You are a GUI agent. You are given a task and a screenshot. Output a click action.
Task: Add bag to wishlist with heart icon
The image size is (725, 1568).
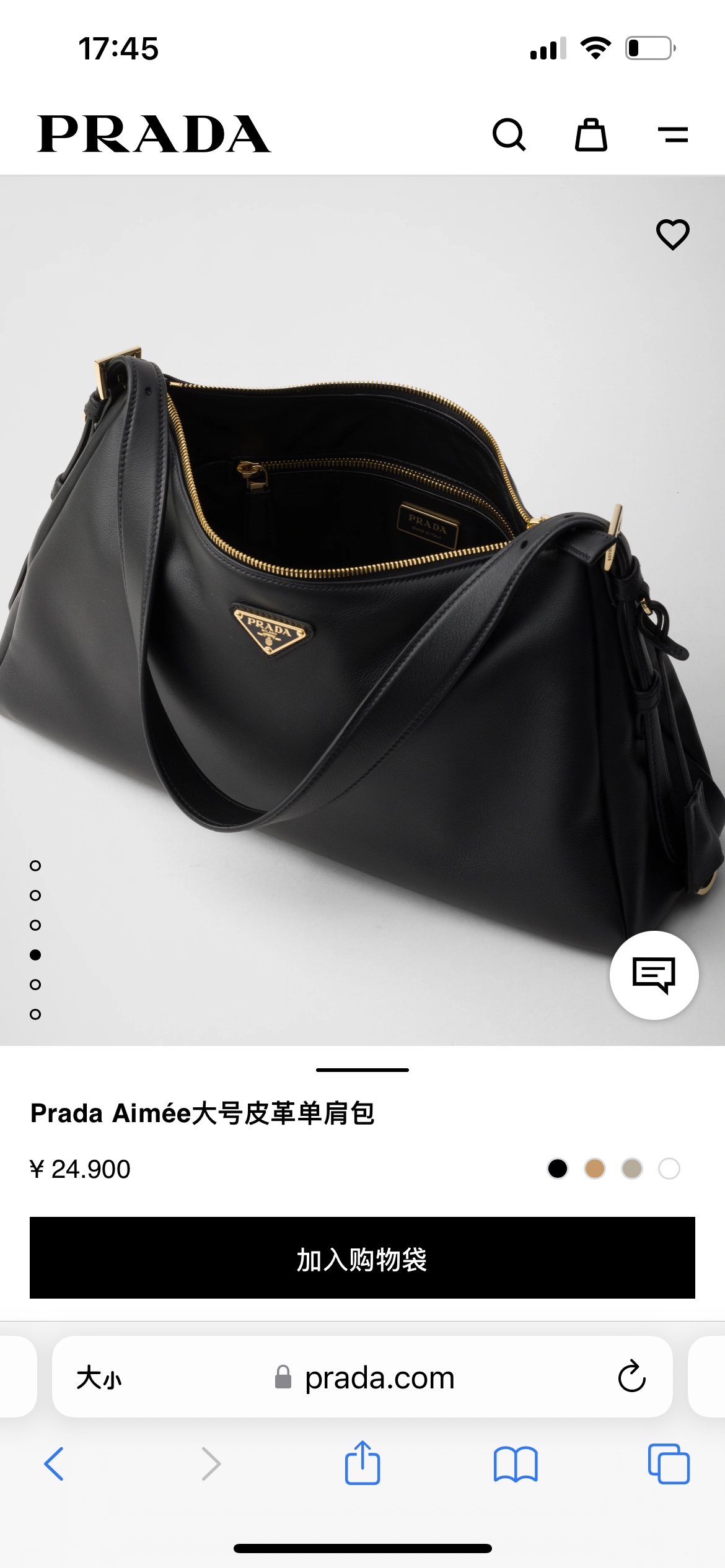coord(673,234)
